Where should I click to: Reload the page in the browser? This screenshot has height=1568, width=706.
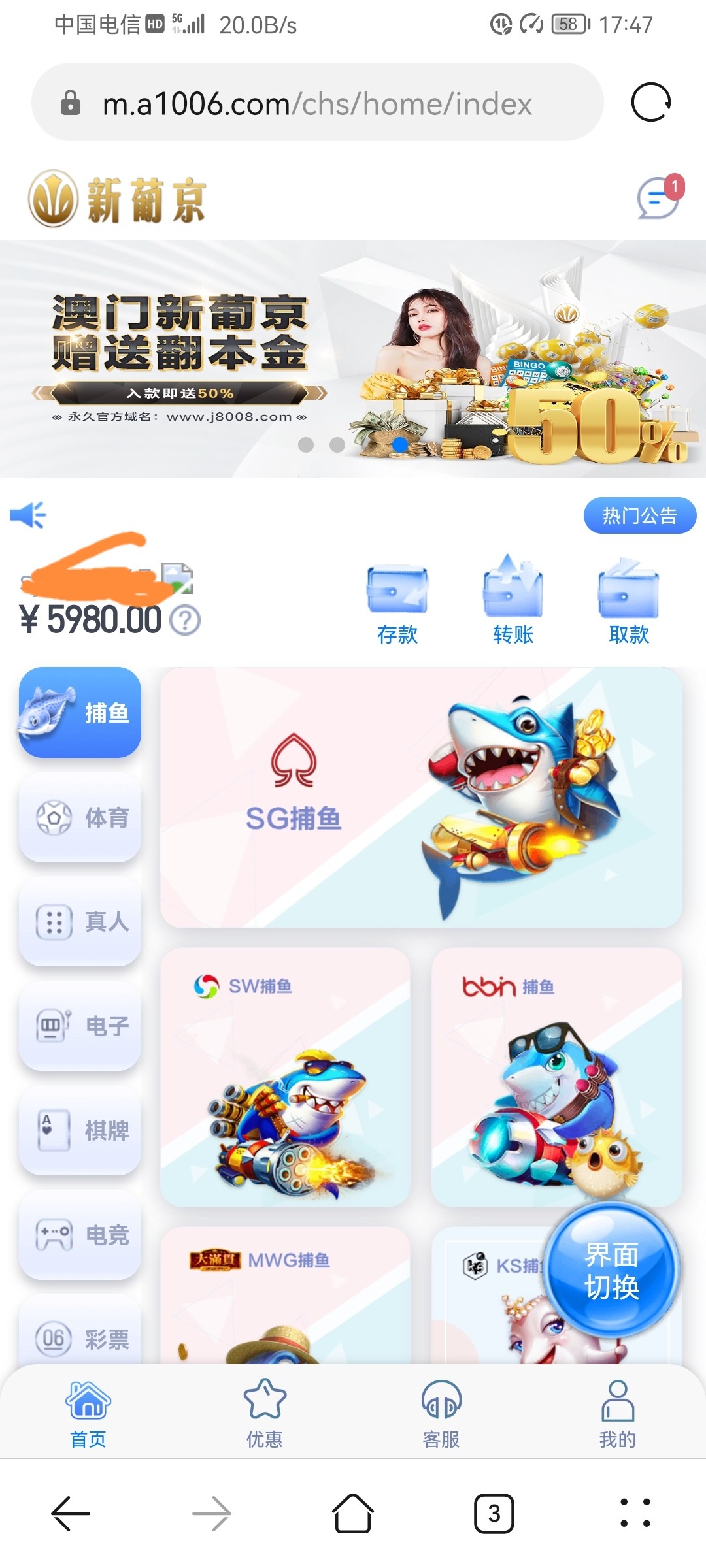650,103
